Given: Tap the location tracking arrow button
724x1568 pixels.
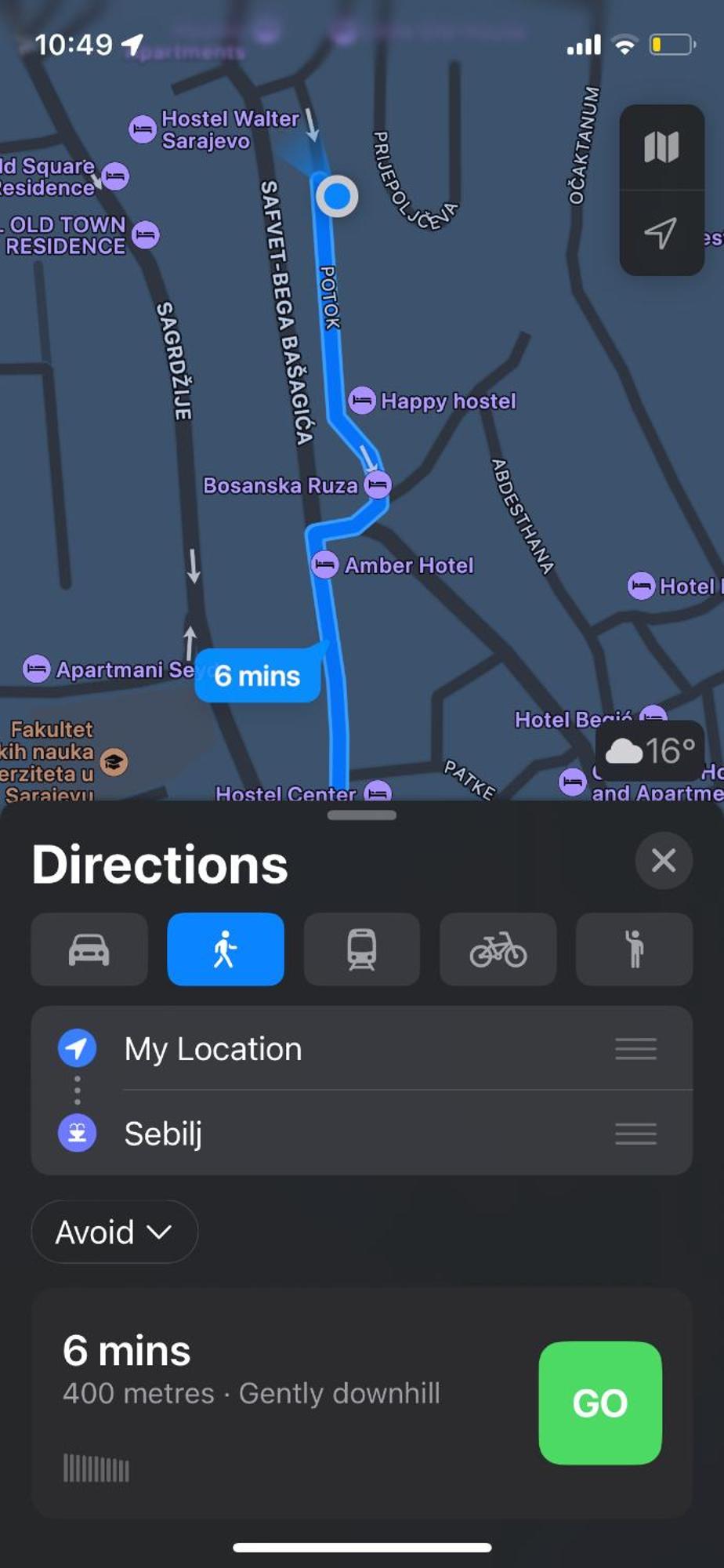Looking at the screenshot, I should tap(661, 233).
